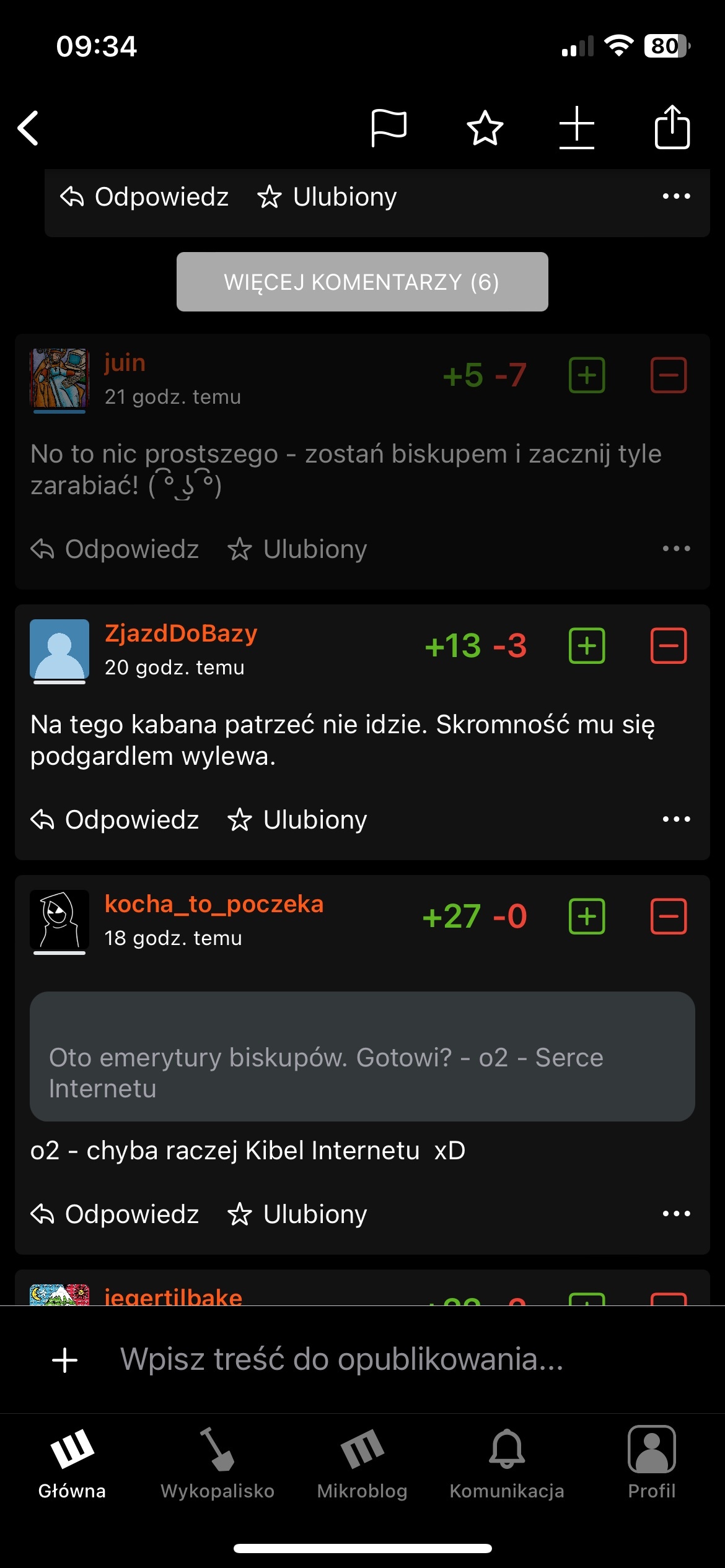Open more options for kocha_to_poczeka's comment

coord(676,1214)
